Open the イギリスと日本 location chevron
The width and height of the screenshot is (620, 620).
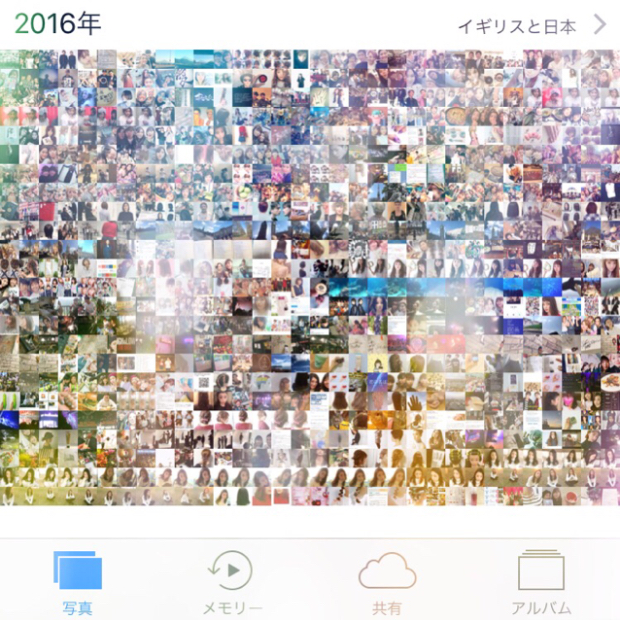pos(599,25)
